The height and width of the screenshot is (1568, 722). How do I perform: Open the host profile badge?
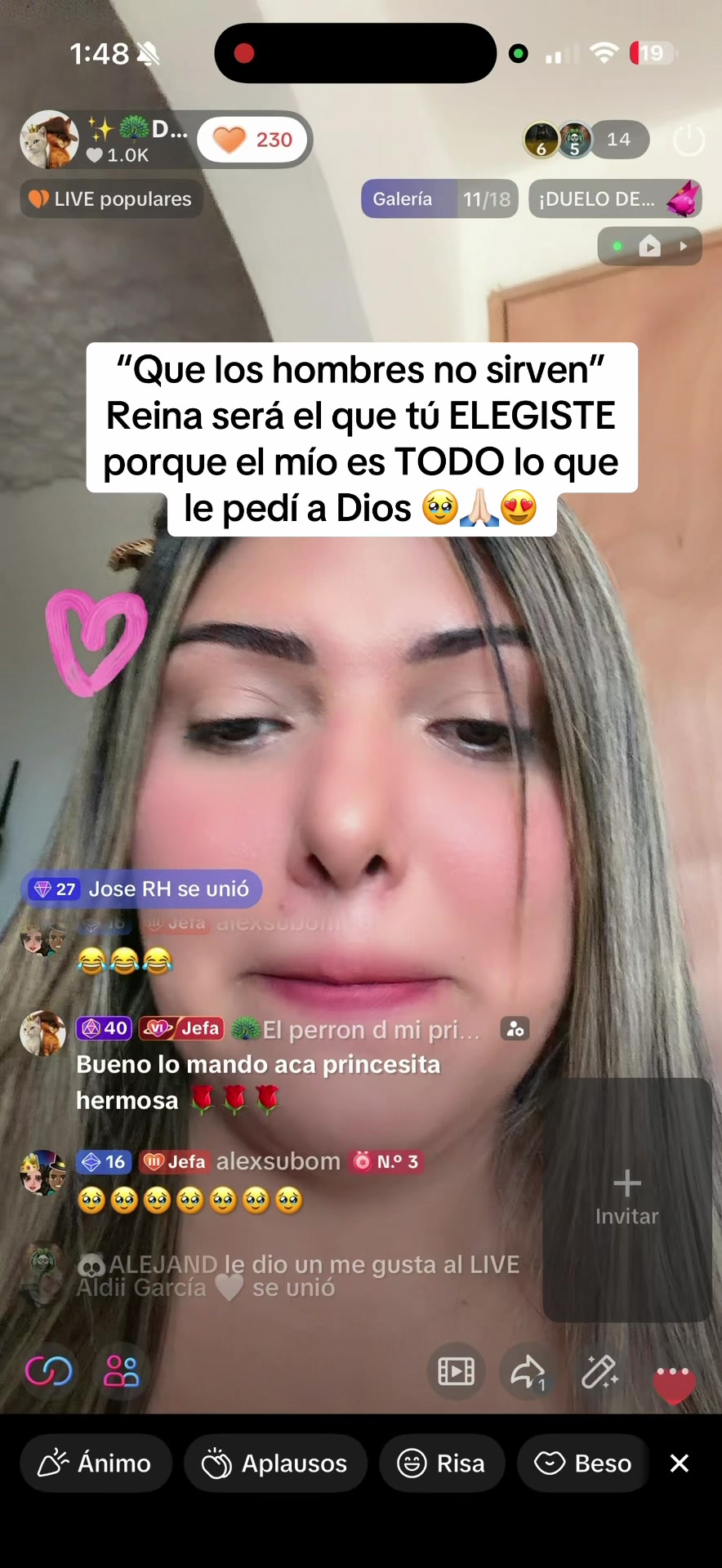tap(106, 140)
